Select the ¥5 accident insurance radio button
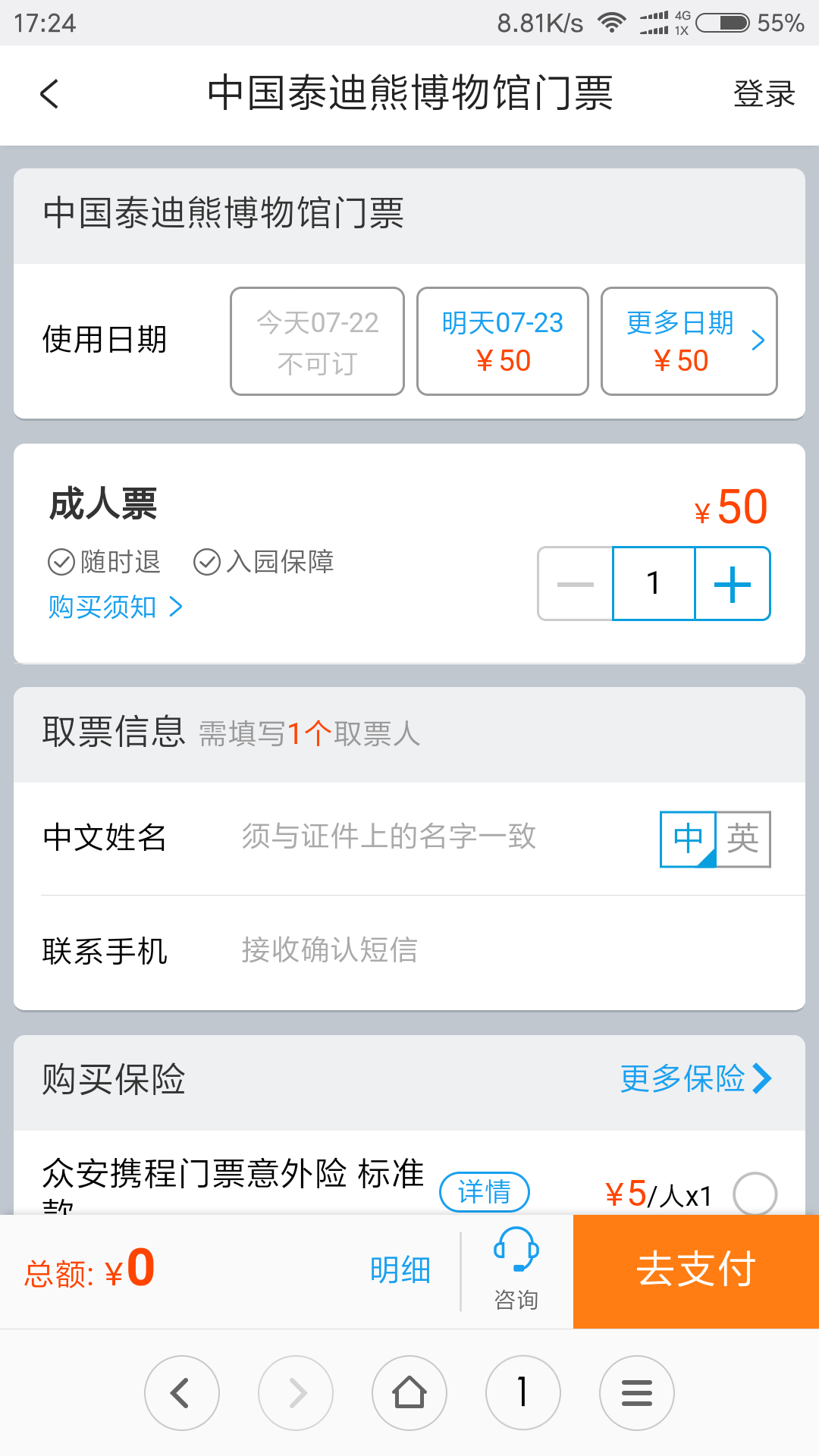 [755, 1194]
